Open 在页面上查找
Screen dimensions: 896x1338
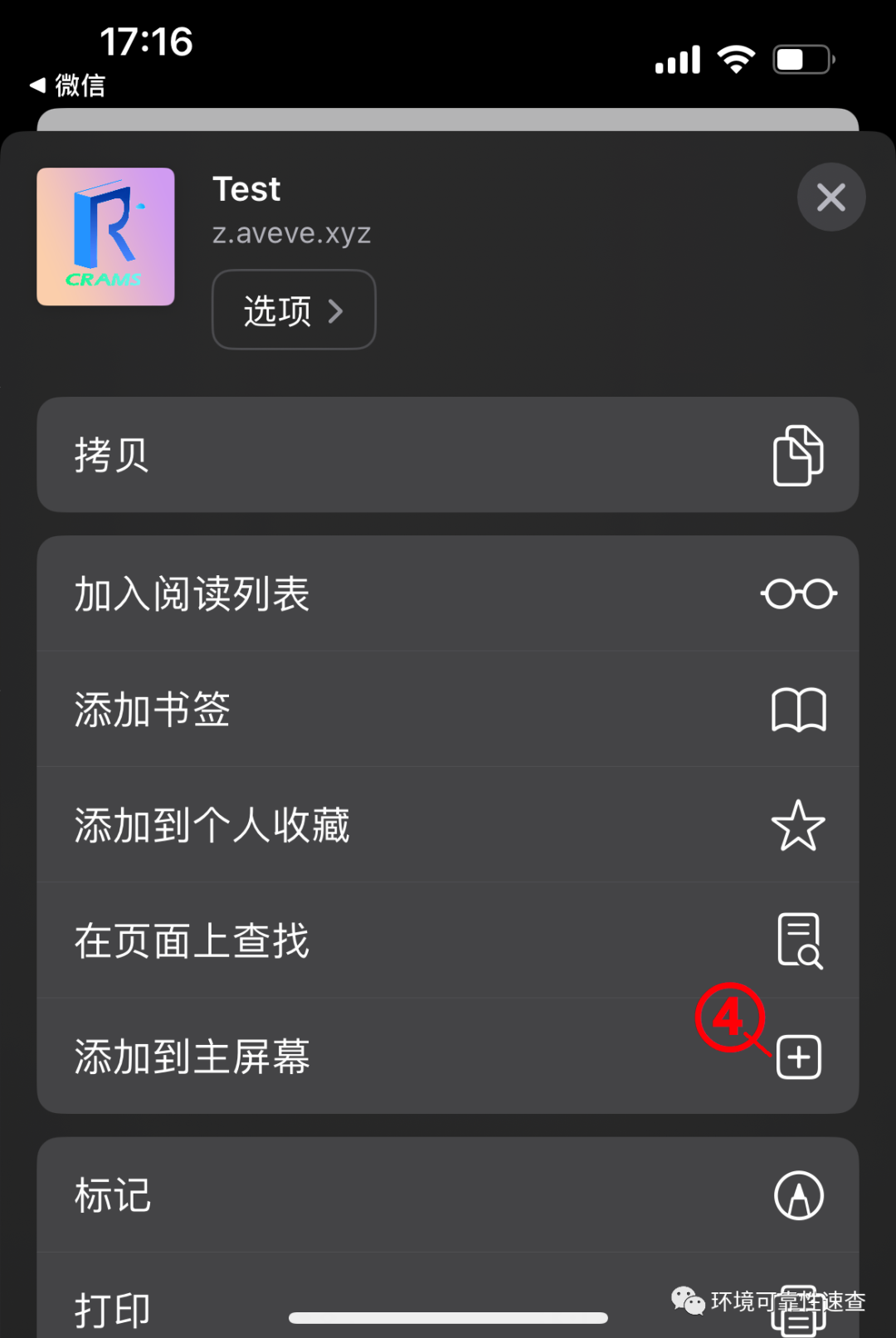(x=447, y=940)
